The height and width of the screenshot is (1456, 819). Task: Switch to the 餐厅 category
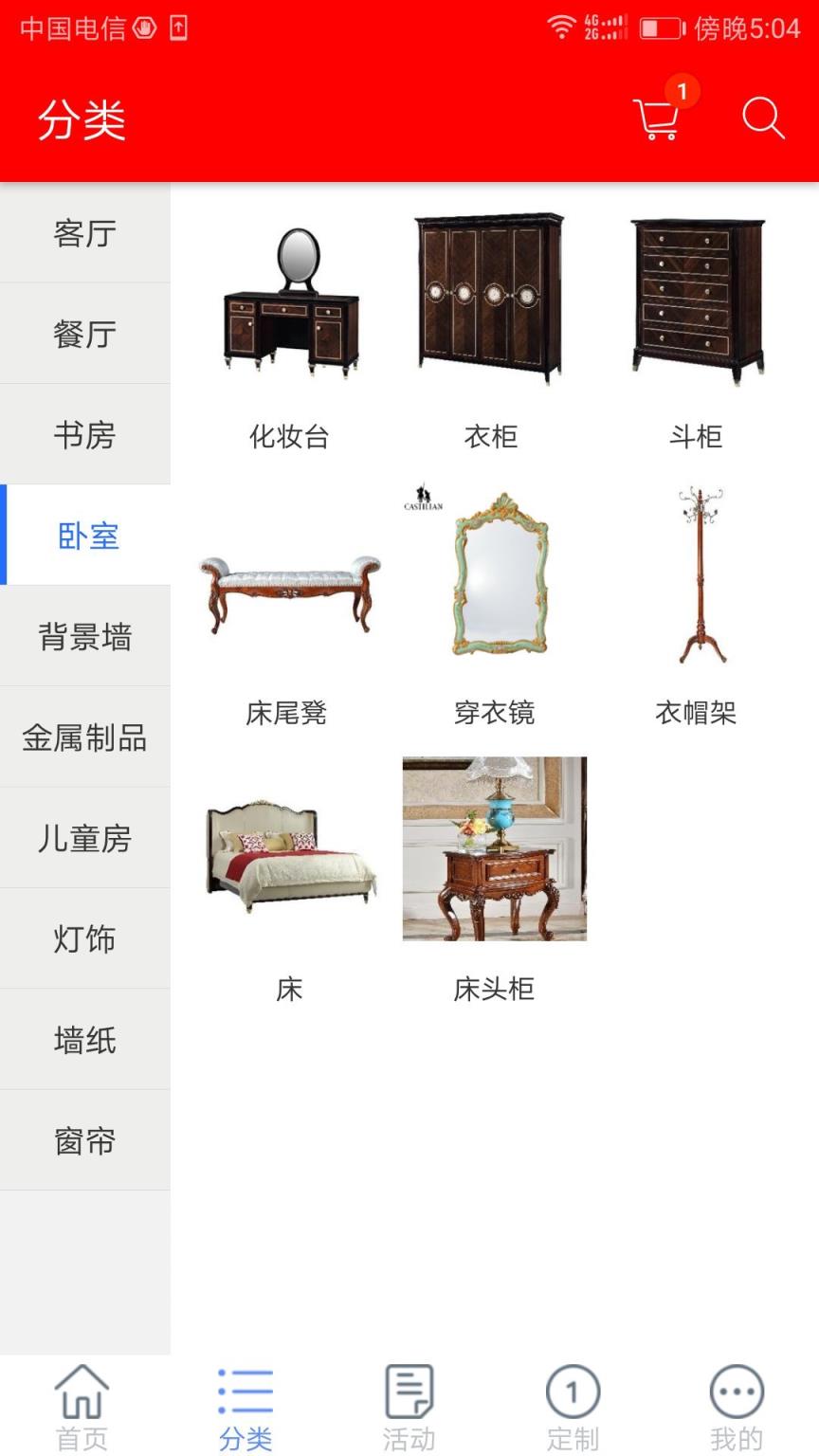pyautogui.click(x=85, y=334)
